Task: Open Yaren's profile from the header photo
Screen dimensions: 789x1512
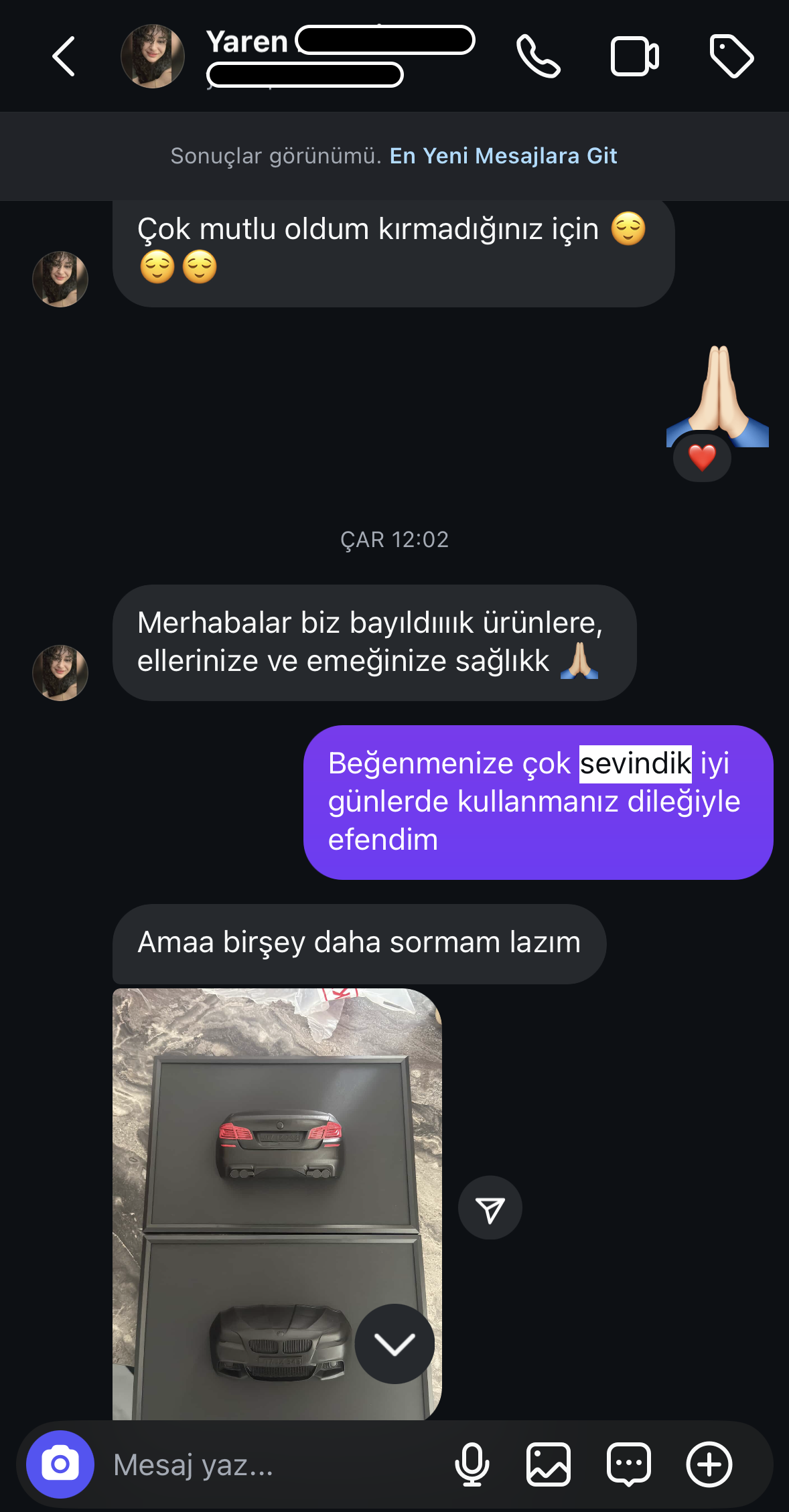Action: point(153,56)
